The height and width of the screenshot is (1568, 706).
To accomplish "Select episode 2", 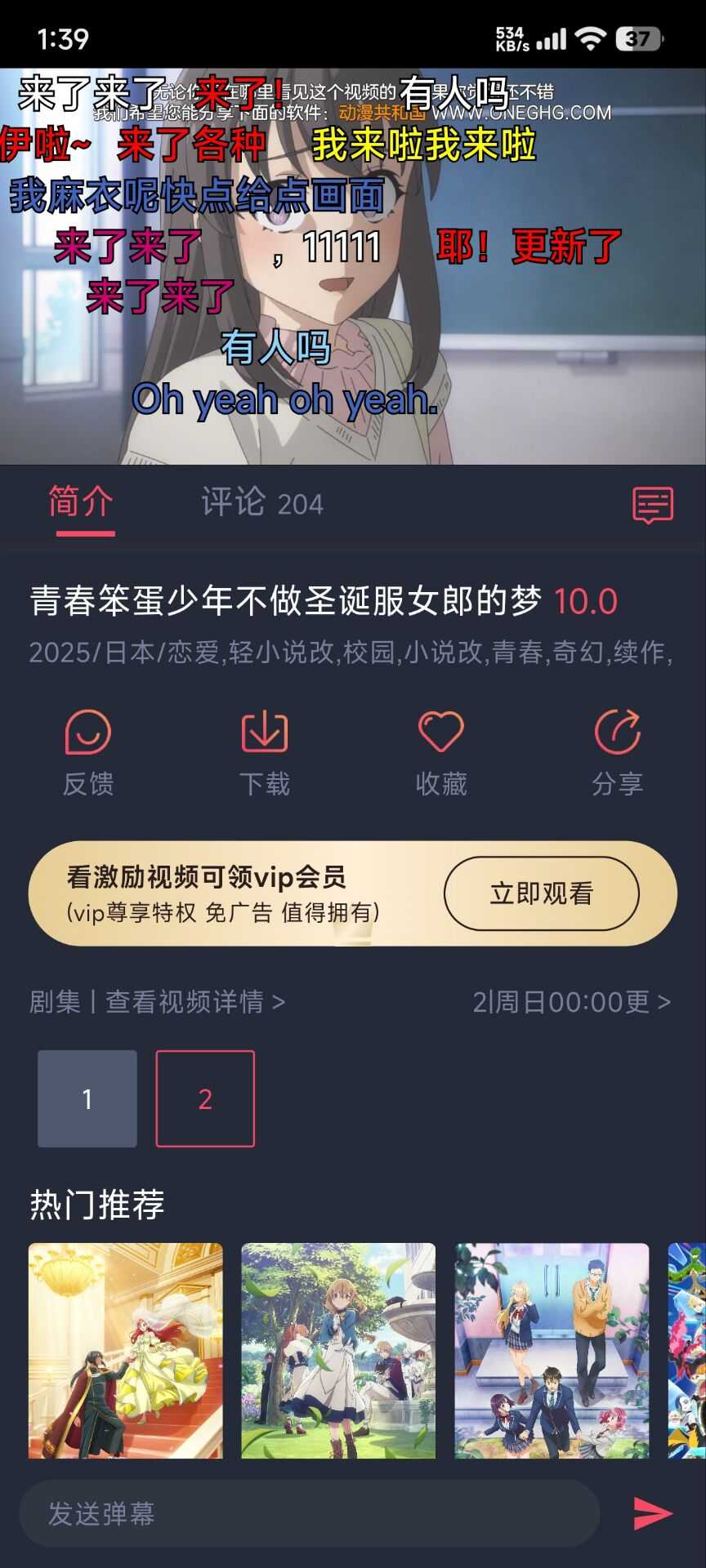I will point(205,1099).
